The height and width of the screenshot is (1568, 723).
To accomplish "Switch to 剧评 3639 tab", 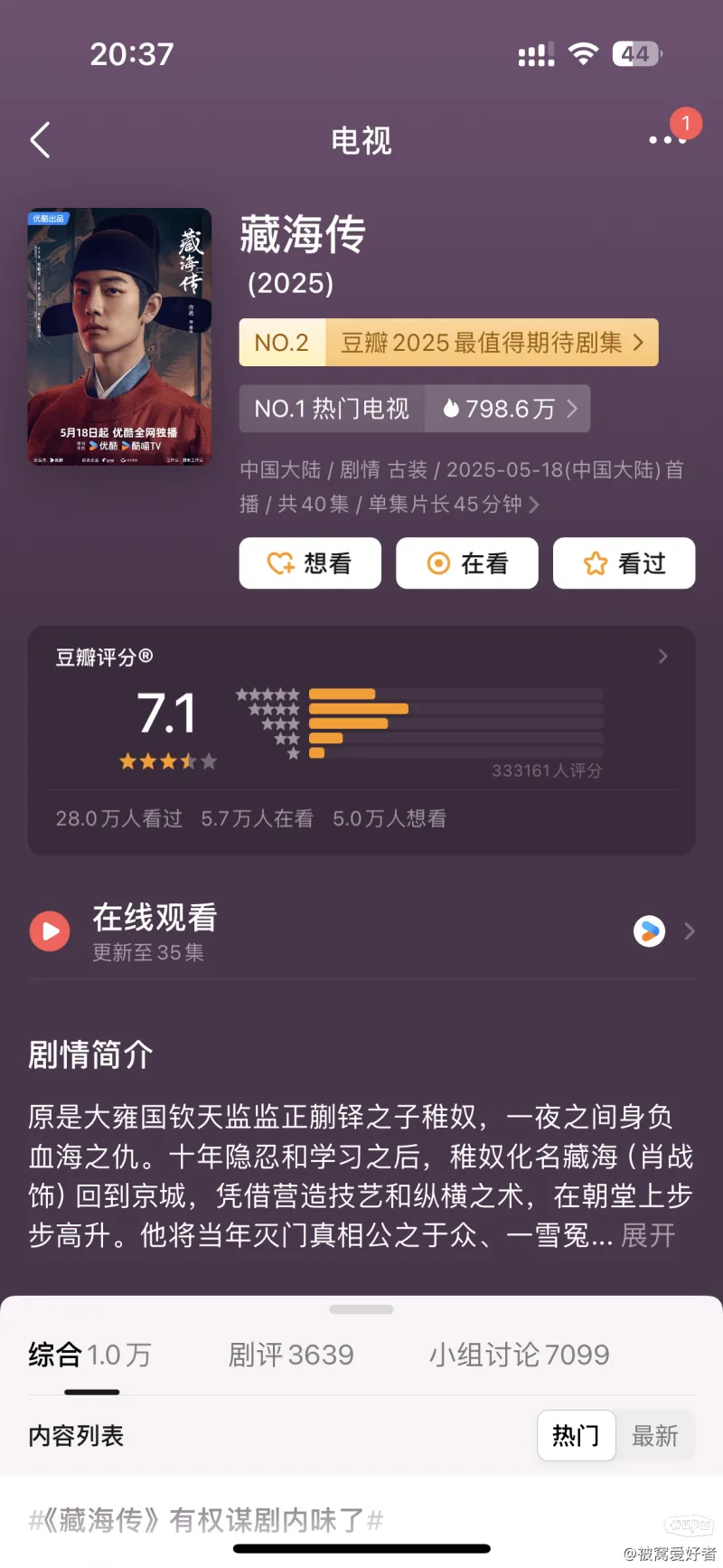I will 290,1355.
